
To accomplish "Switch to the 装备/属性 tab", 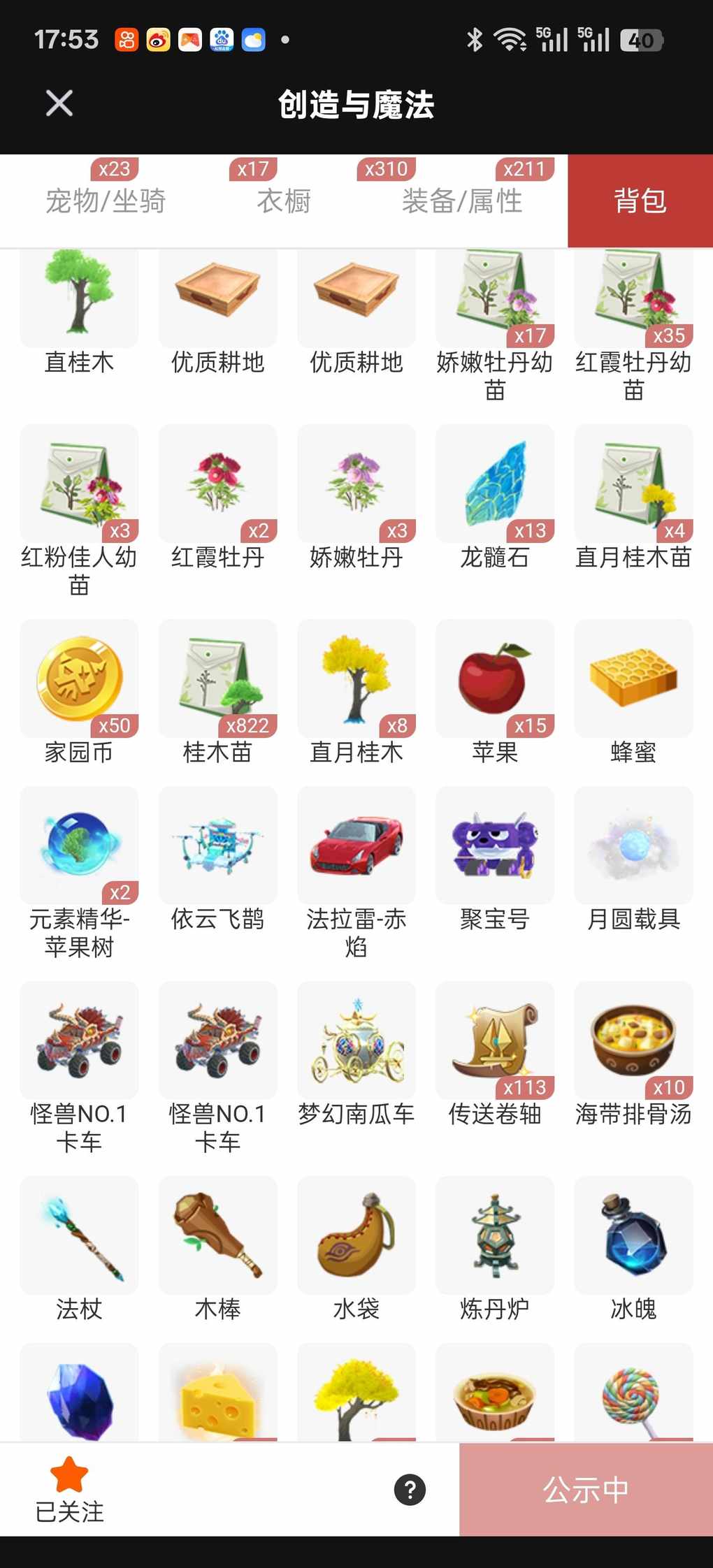I will [462, 201].
